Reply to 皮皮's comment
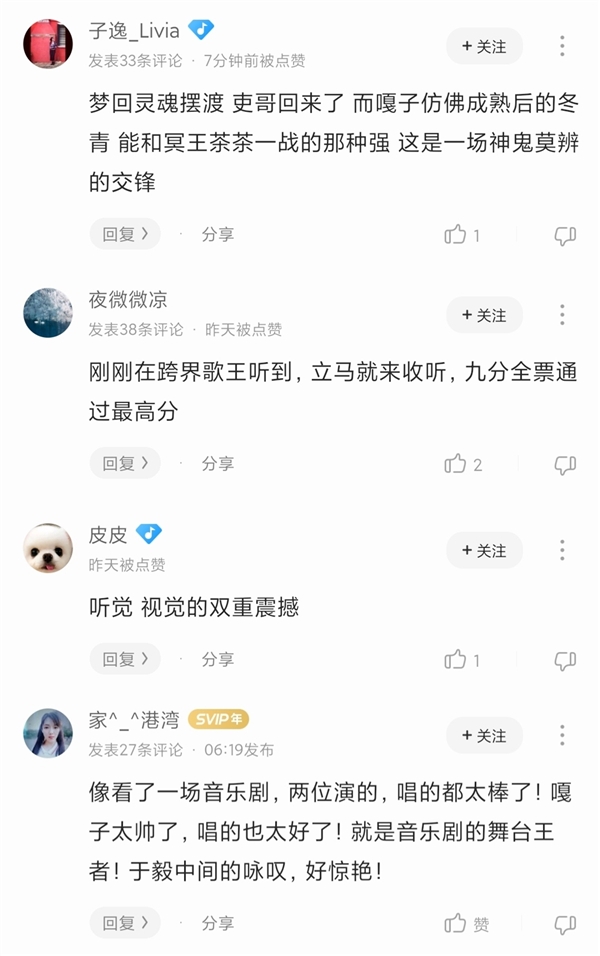This screenshot has height=956, width=600. [125, 659]
